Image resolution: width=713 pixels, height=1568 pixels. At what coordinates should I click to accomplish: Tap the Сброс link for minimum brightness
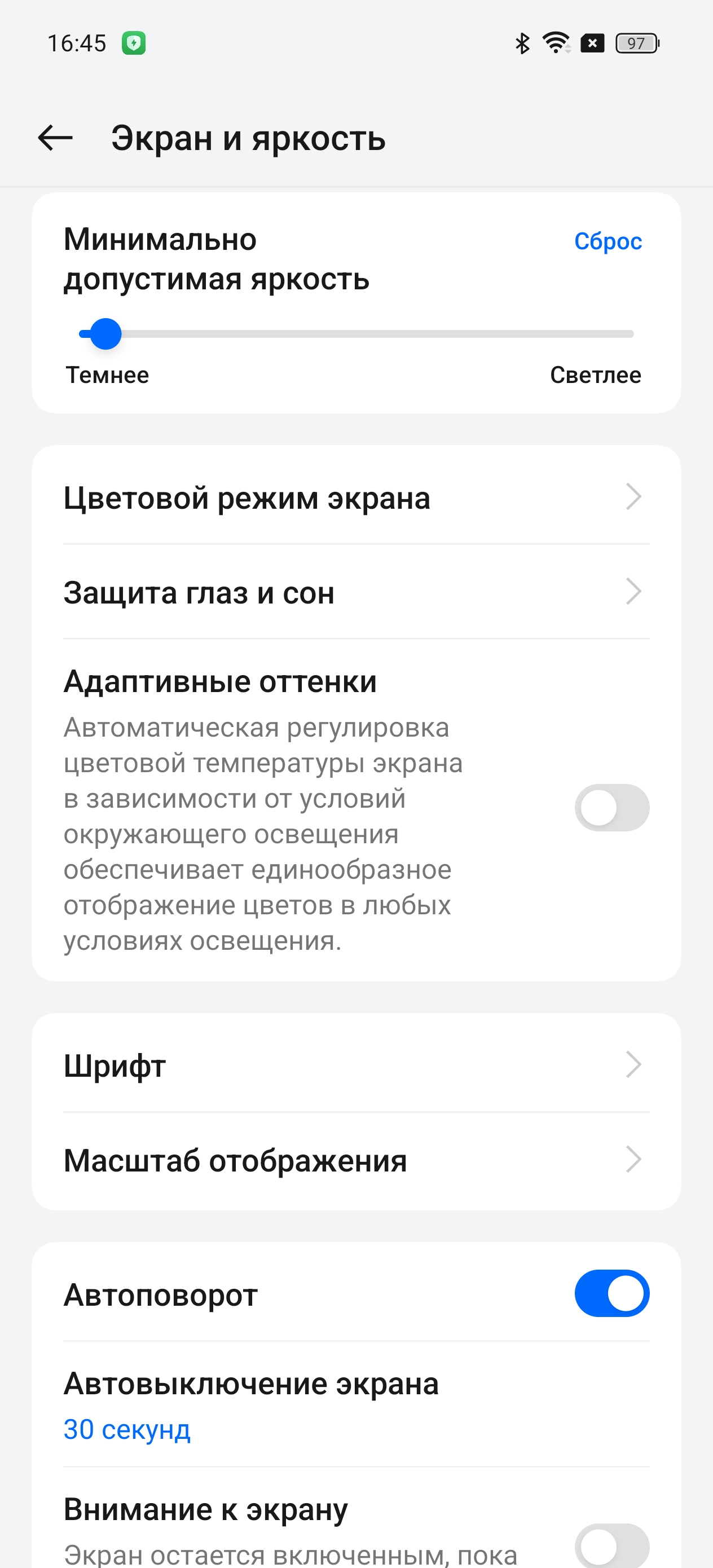(x=607, y=241)
